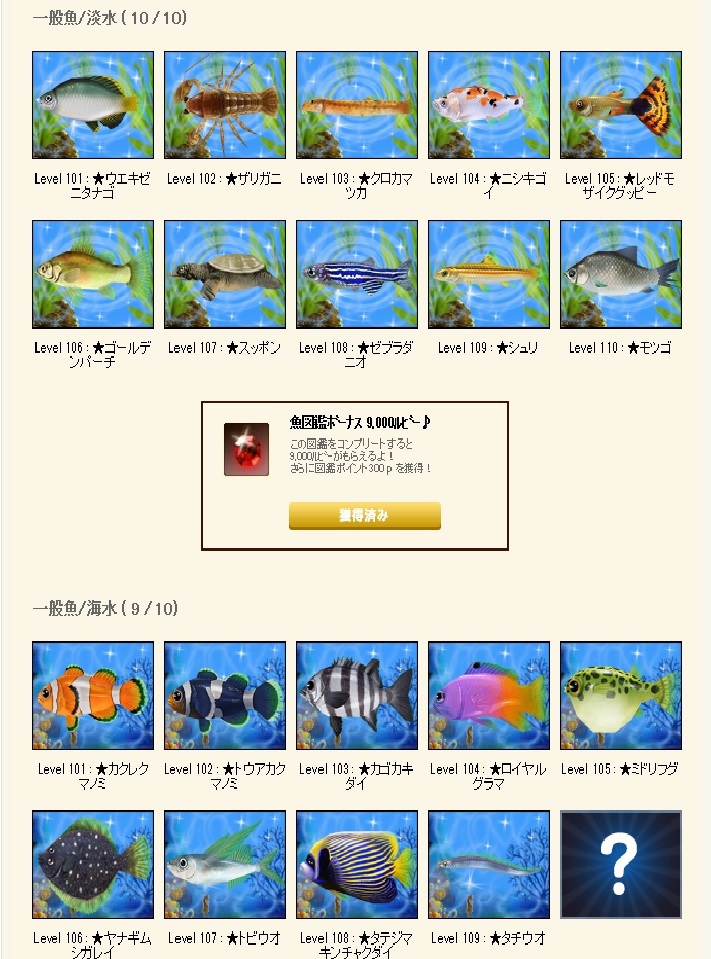Tap the 獲得済み bonus button
Image resolution: width=711 pixels, height=959 pixels.
click(364, 516)
